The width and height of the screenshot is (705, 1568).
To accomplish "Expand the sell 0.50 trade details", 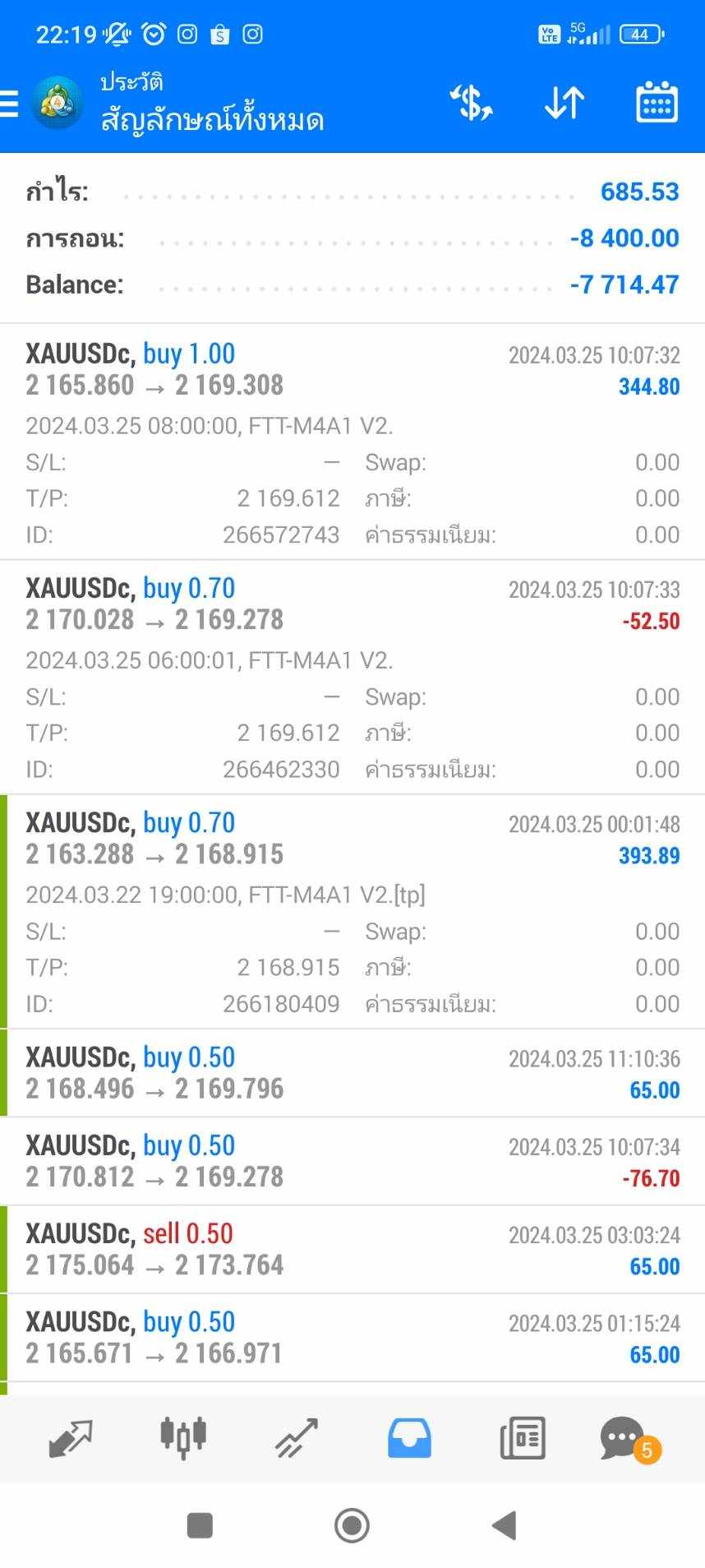I will click(352, 1250).
